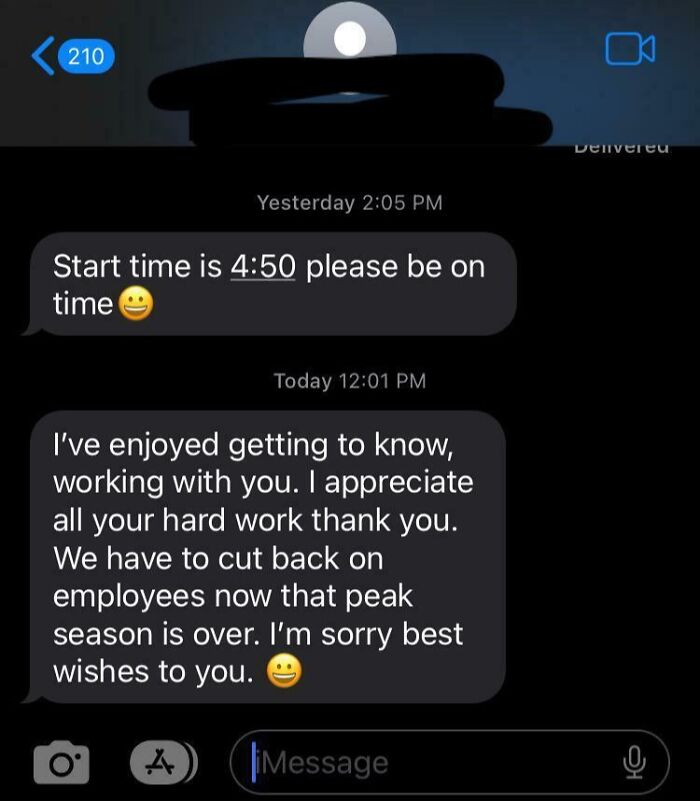This screenshot has width=700, height=801.
Task: Record an audio message with the microphone
Action: pyautogui.click(x=634, y=763)
